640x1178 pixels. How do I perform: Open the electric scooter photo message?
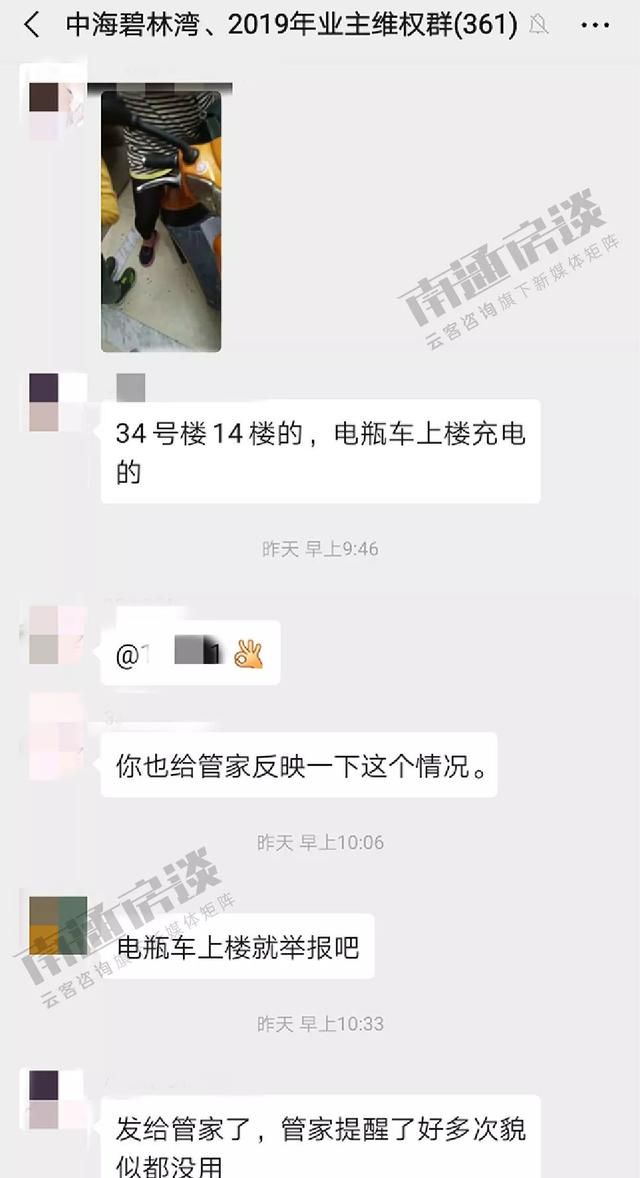click(162, 221)
